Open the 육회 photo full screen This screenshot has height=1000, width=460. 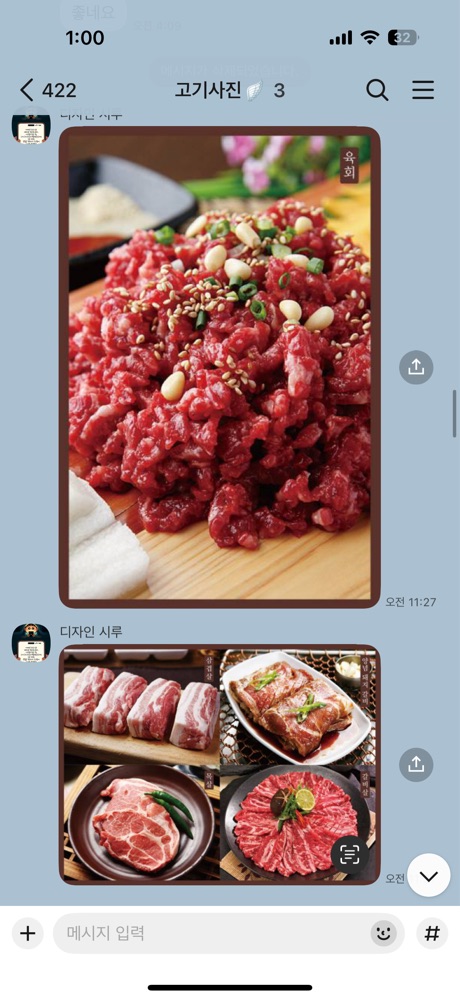[219, 367]
